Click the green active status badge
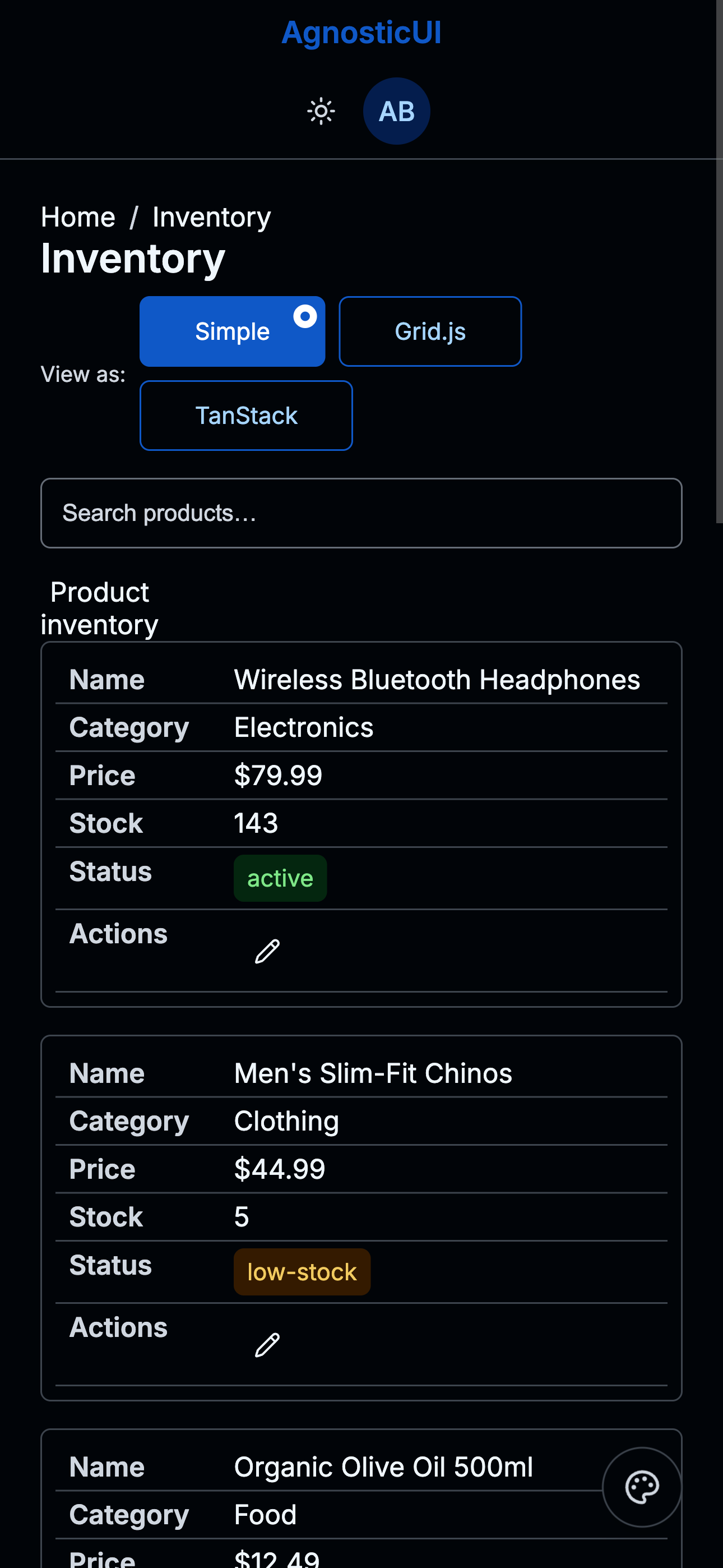Screen dimensions: 723x1568 click(x=280, y=878)
